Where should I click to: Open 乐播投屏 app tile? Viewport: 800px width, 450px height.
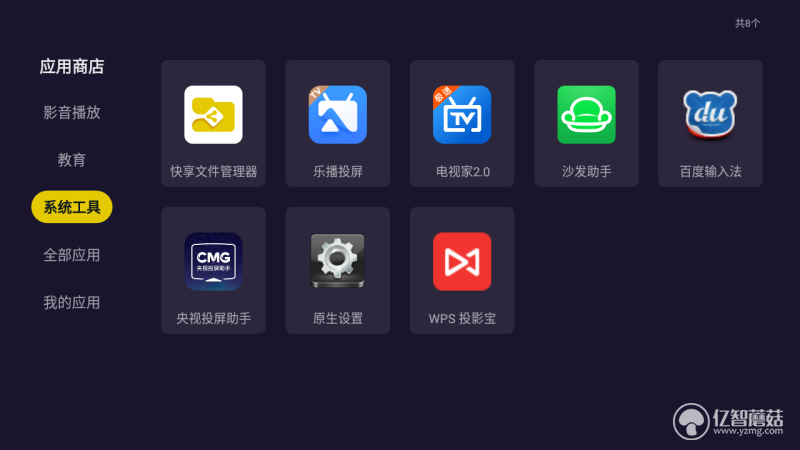pyautogui.click(x=337, y=123)
